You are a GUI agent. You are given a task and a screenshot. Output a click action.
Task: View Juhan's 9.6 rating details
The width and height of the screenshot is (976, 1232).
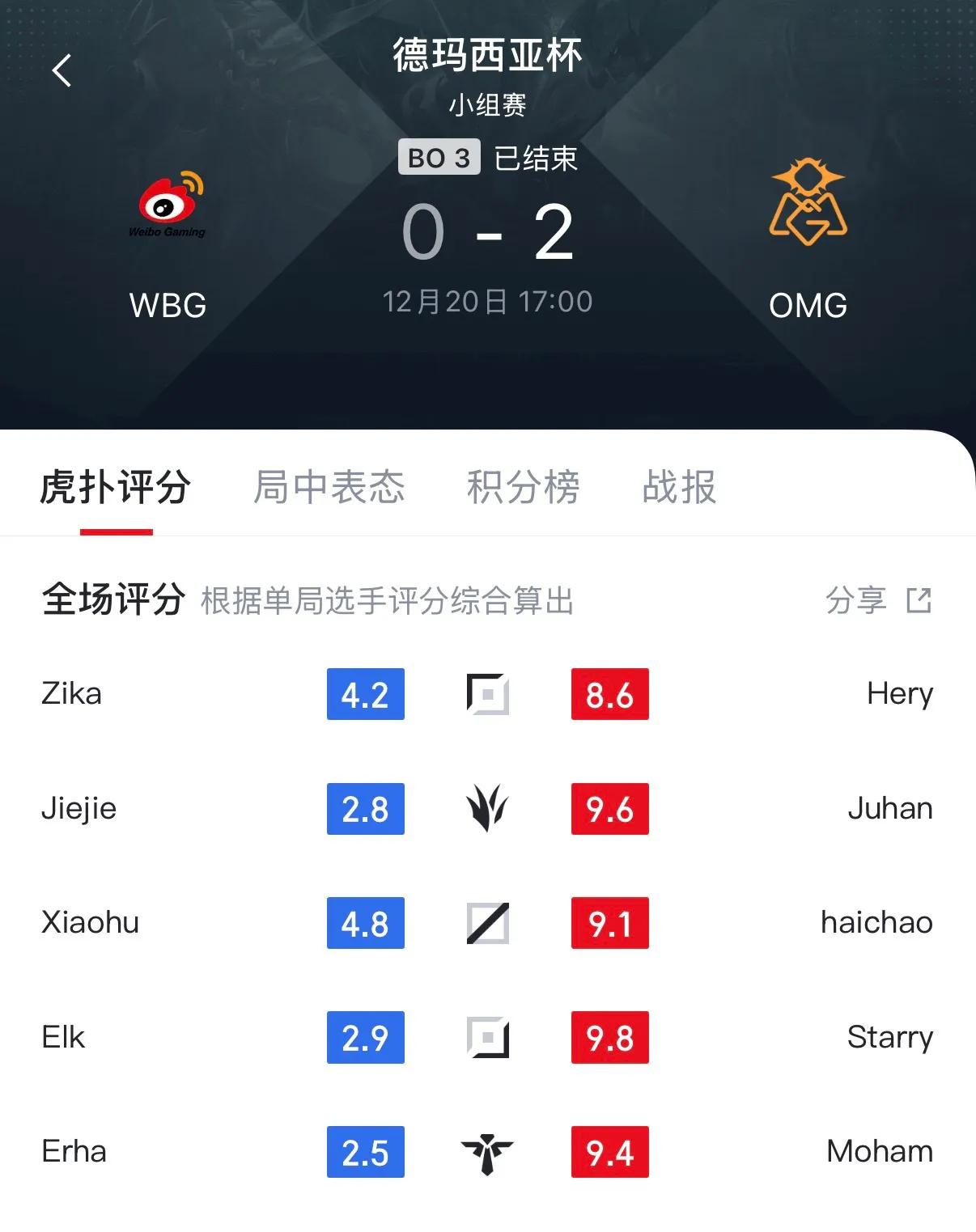609,809
